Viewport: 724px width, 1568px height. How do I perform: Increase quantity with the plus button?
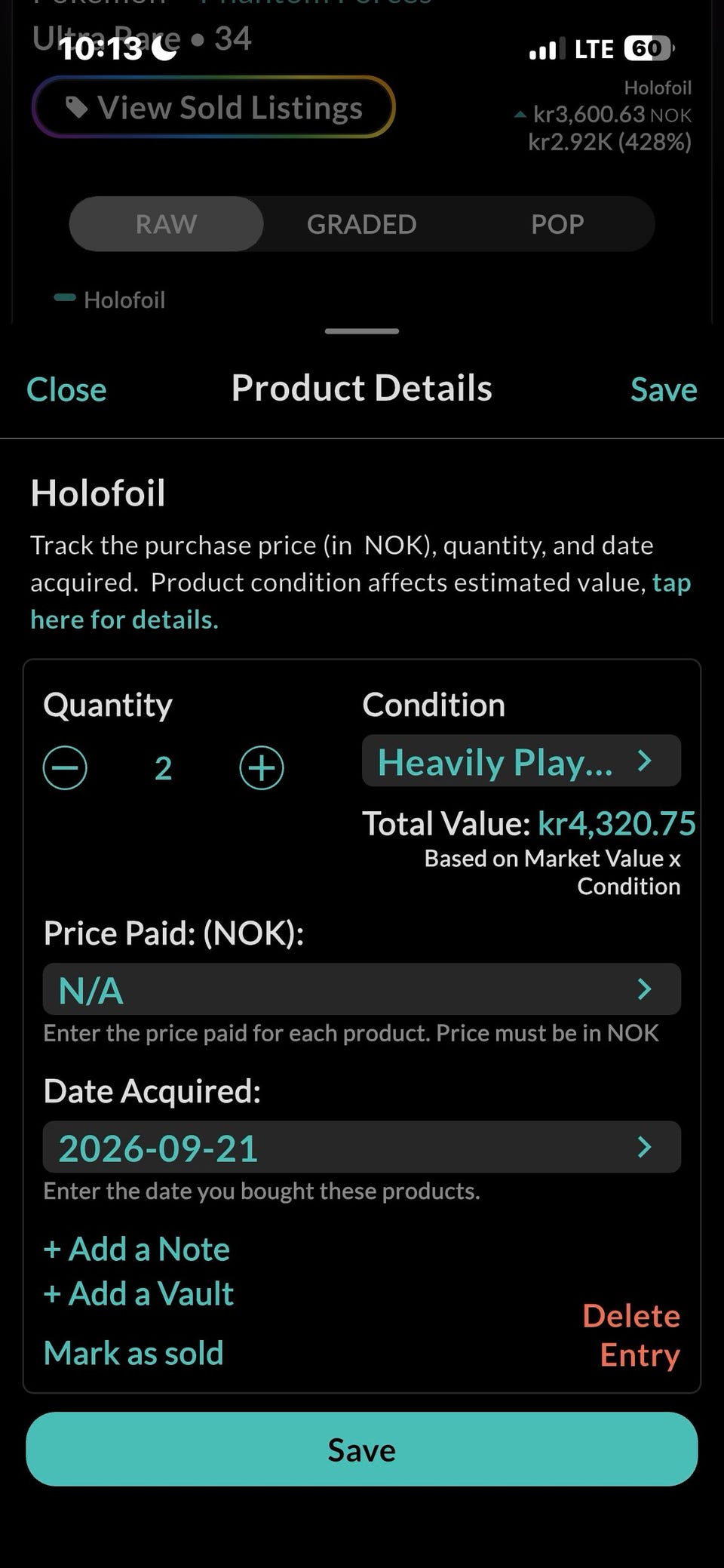pos(262,768)
